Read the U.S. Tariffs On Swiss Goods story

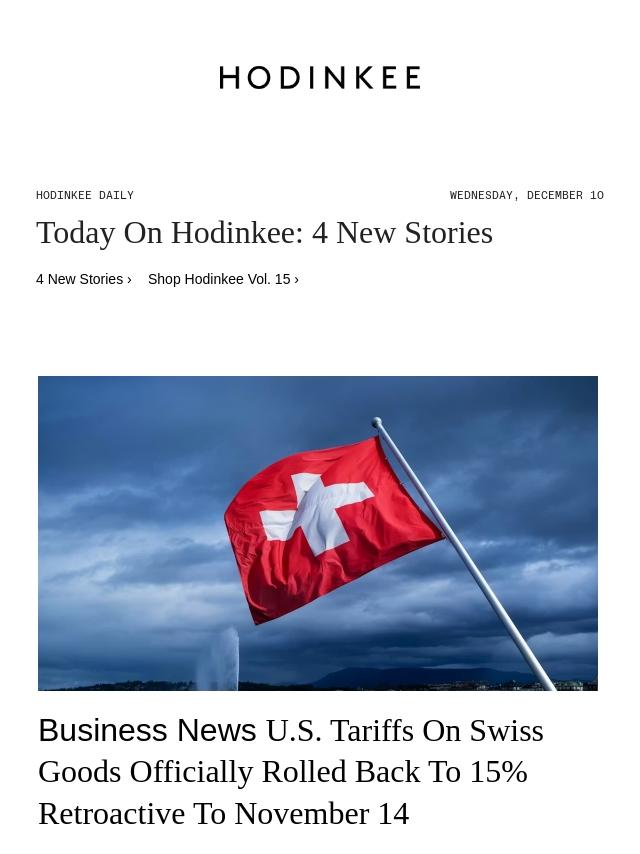tap(290, 772)
